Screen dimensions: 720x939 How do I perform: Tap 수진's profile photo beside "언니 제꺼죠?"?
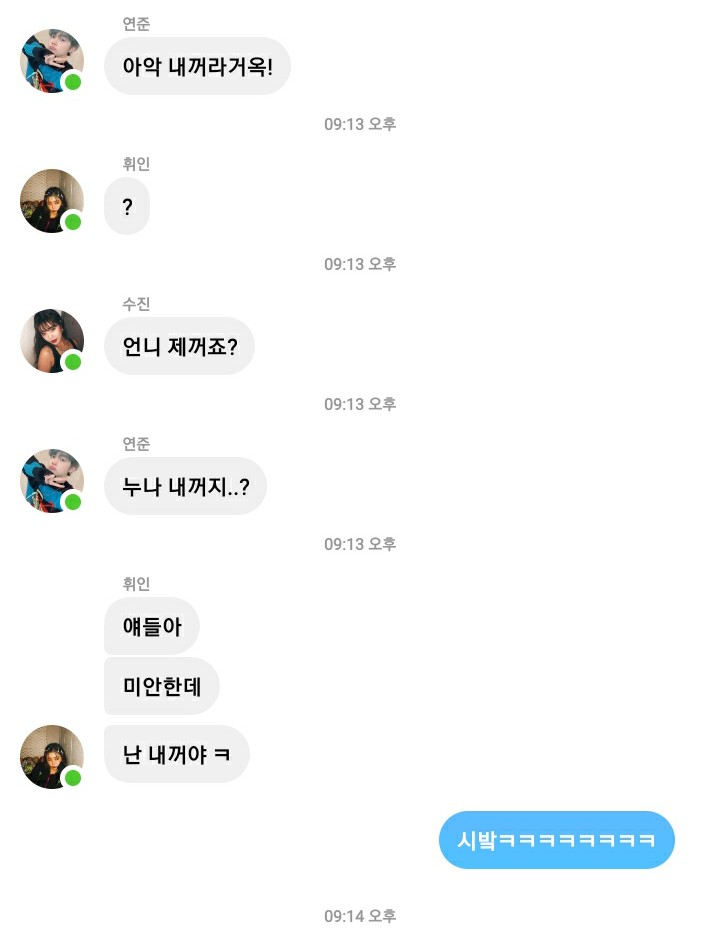[x=52, y=341]
